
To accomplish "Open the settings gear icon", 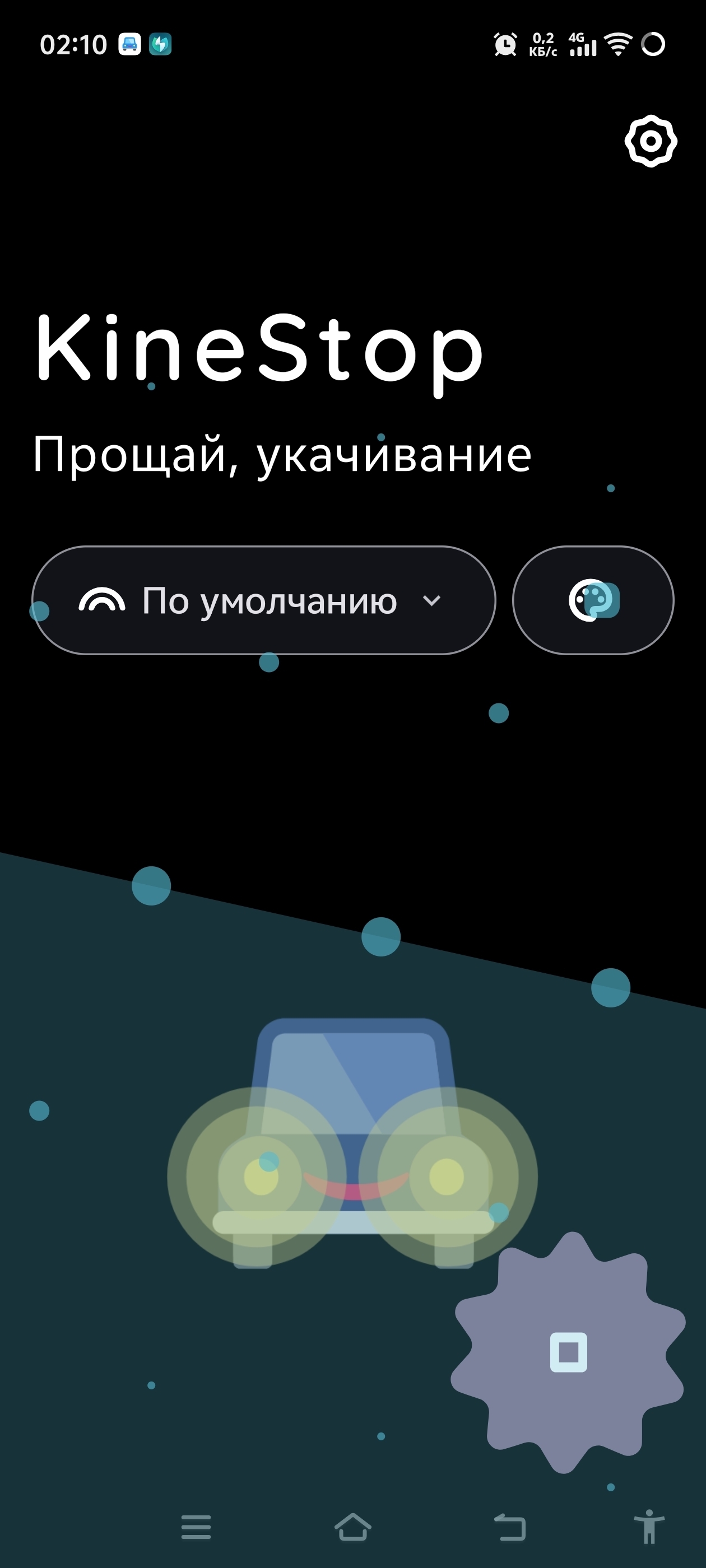I will pos(651,141).
